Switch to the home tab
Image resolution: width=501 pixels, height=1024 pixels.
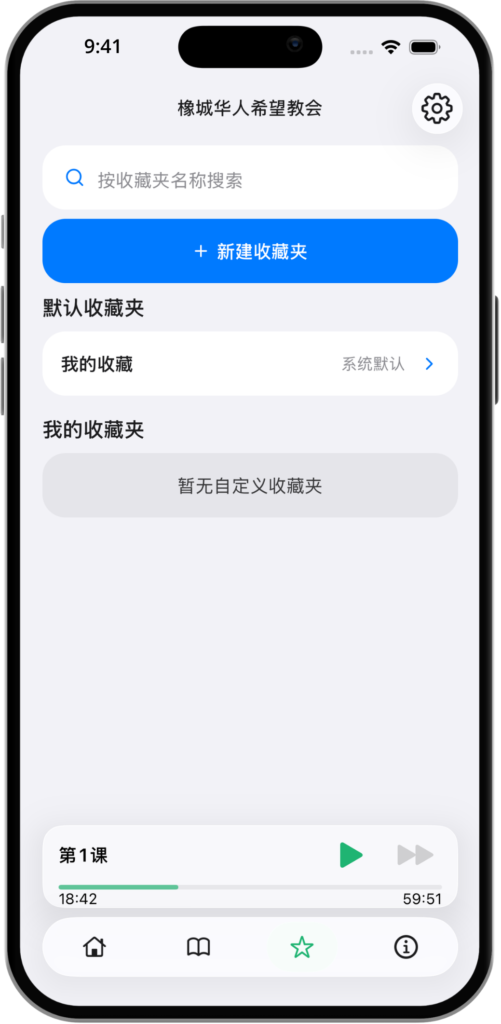click(95, 946)
